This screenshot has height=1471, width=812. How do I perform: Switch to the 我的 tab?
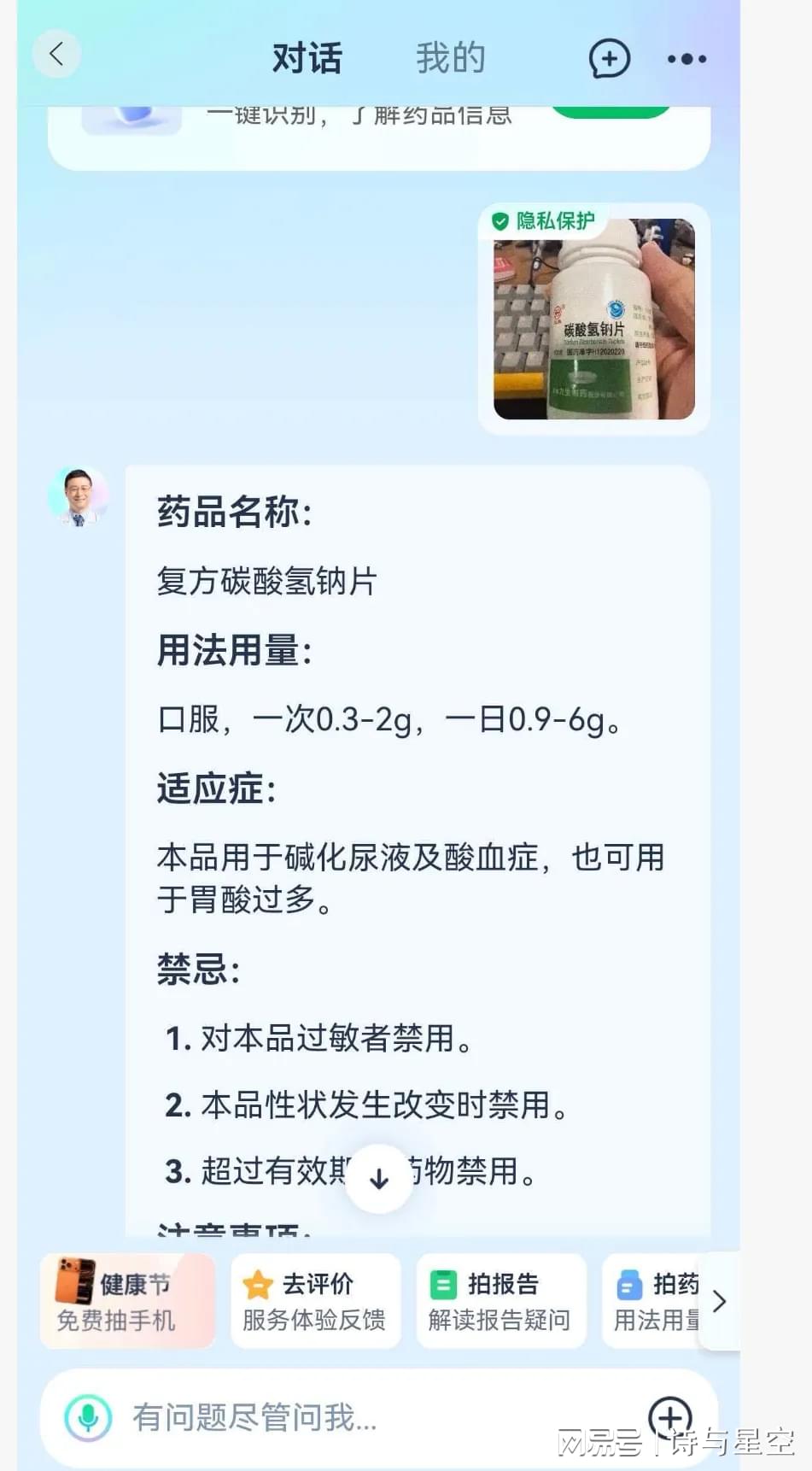coord(450,58)
